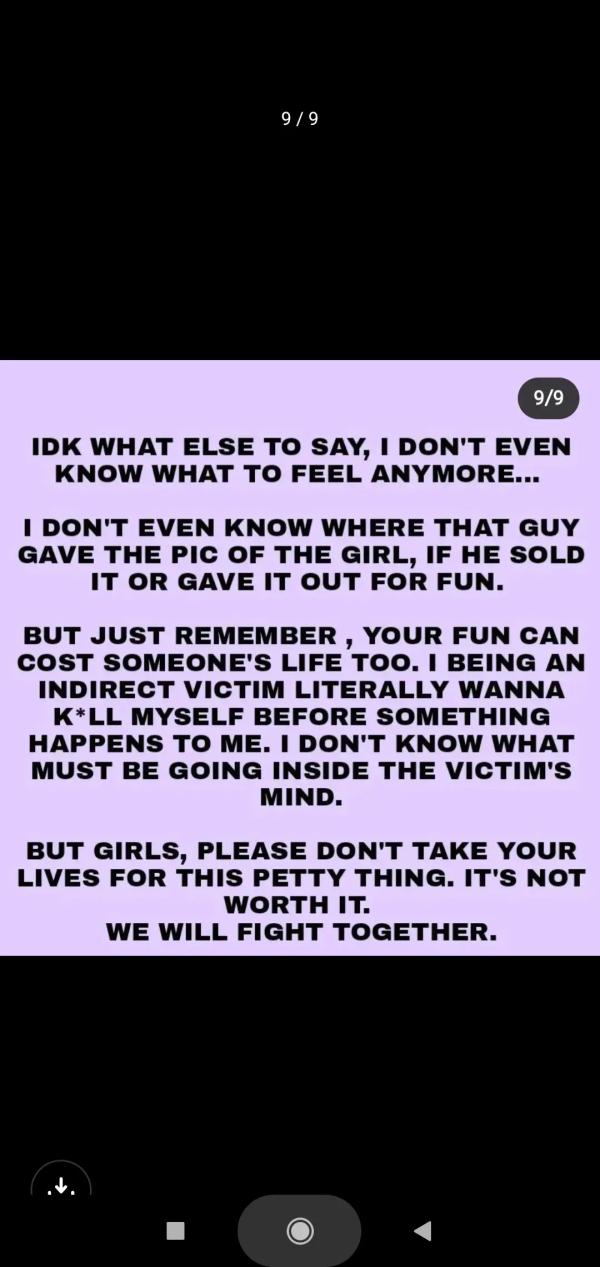Return to the phone's home screen
This screenshot has height=1267, width=600.
[x=299, y=1231]
